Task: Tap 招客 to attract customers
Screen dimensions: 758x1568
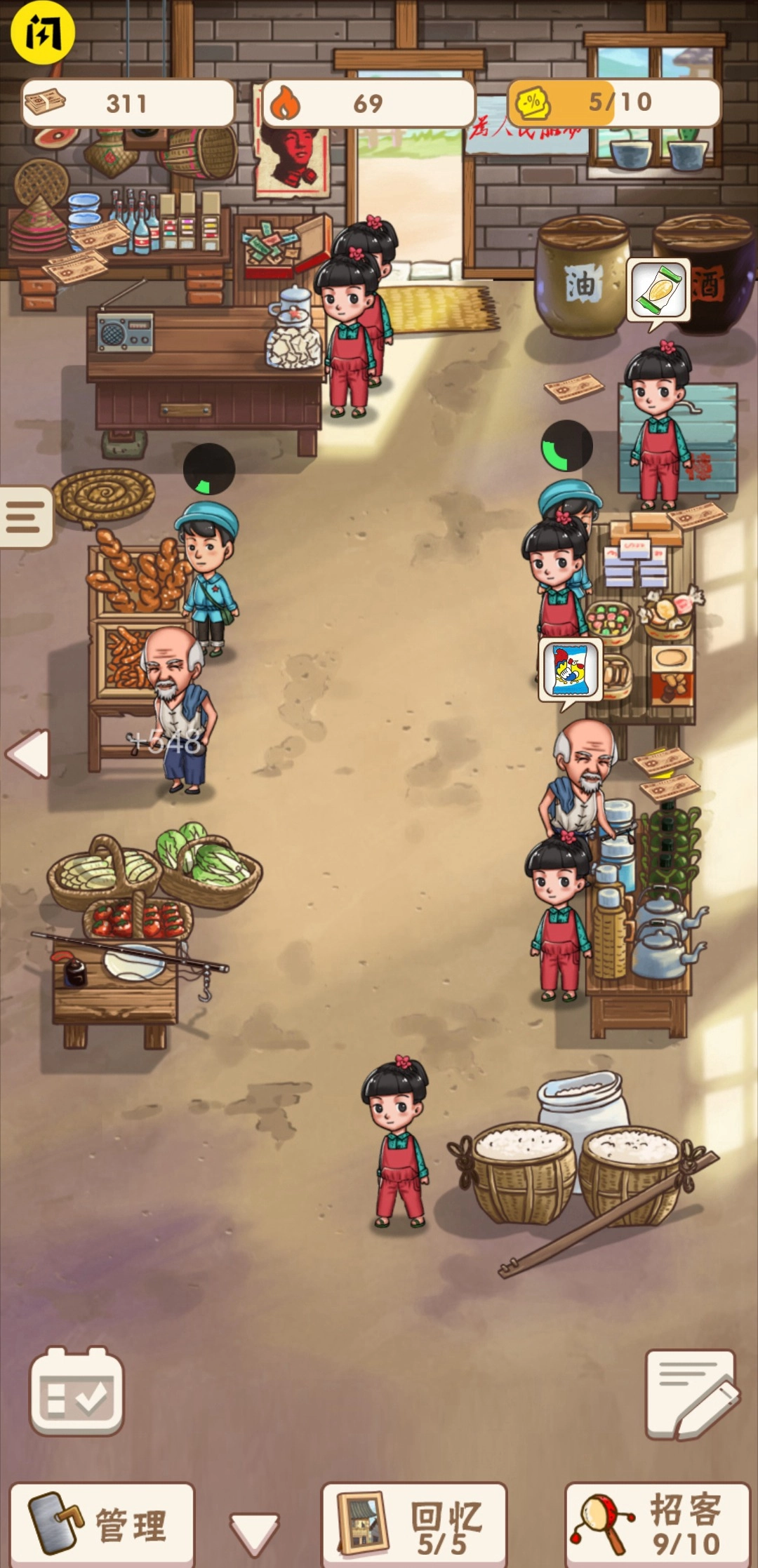Action: tap(657, 1524)
